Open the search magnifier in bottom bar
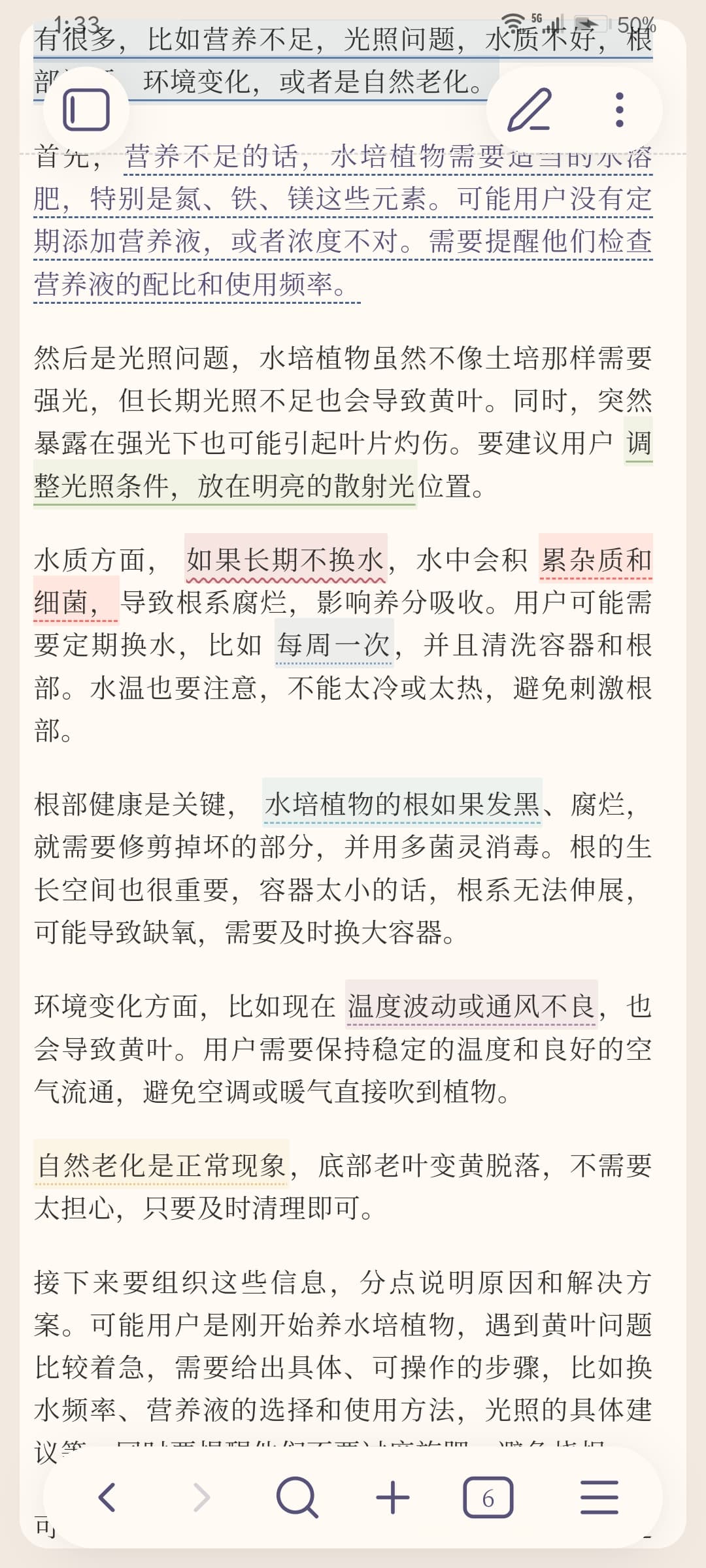 tap(297, 1497)
